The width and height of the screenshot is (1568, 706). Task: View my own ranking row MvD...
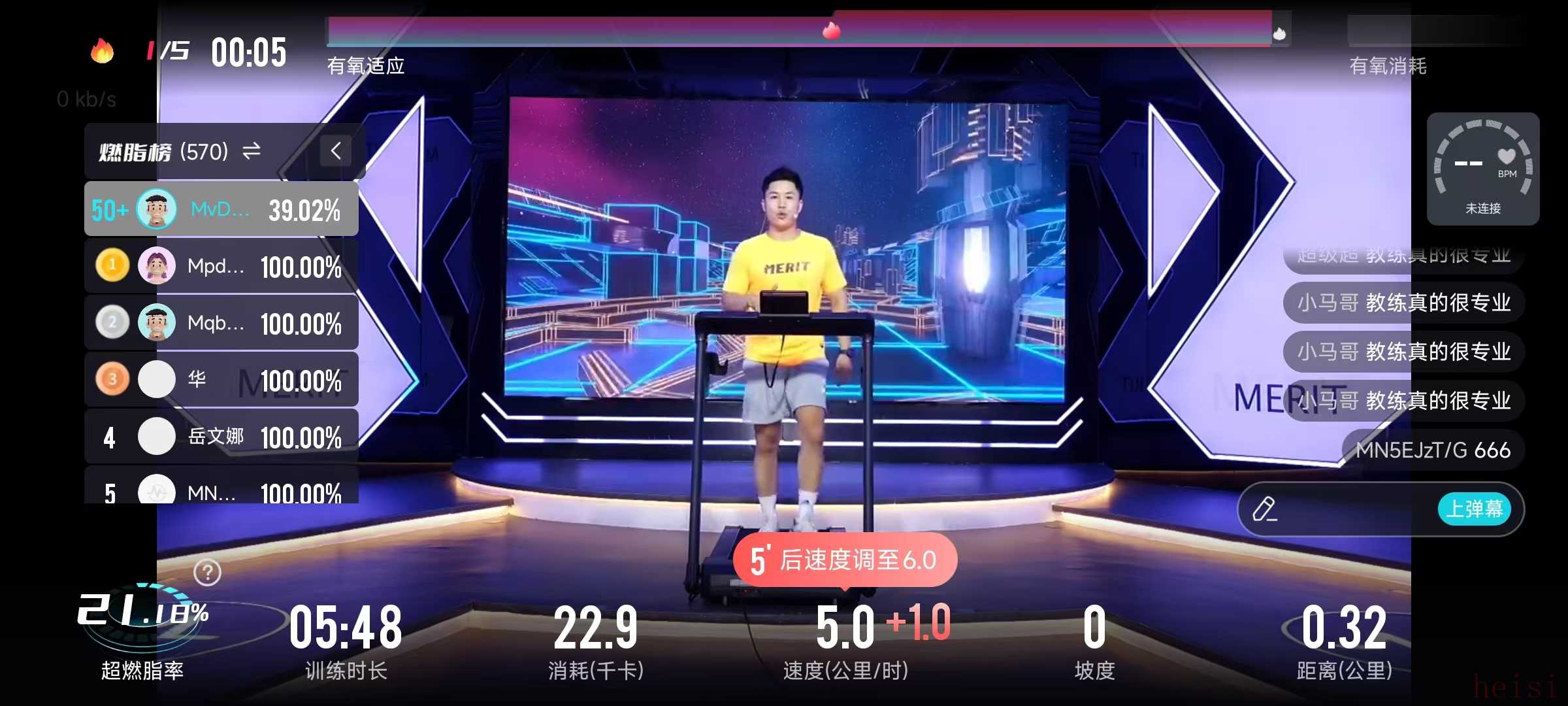click(x=221, y=209)
